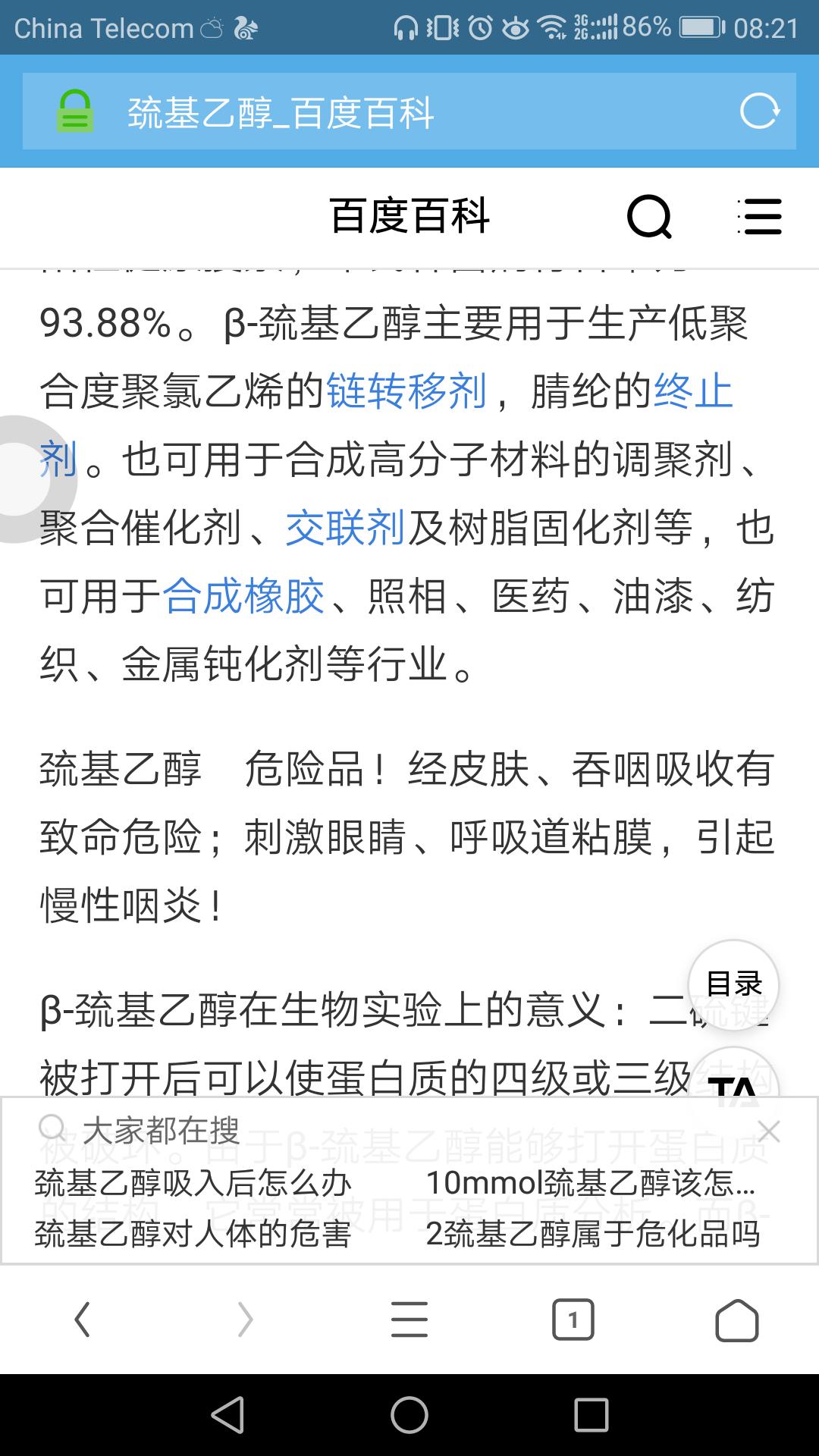
Task: Search for 2巯基乙醇属于危化品吗
Action: tap(593, 1235)
